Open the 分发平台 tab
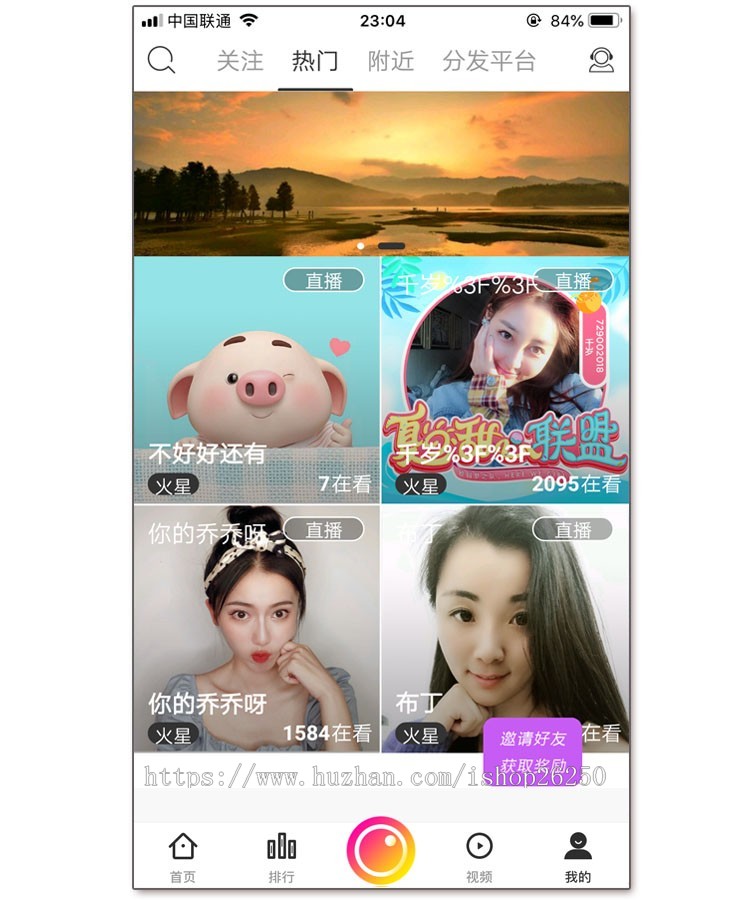This screenshot has width=750, height=900. click(489, 61)
